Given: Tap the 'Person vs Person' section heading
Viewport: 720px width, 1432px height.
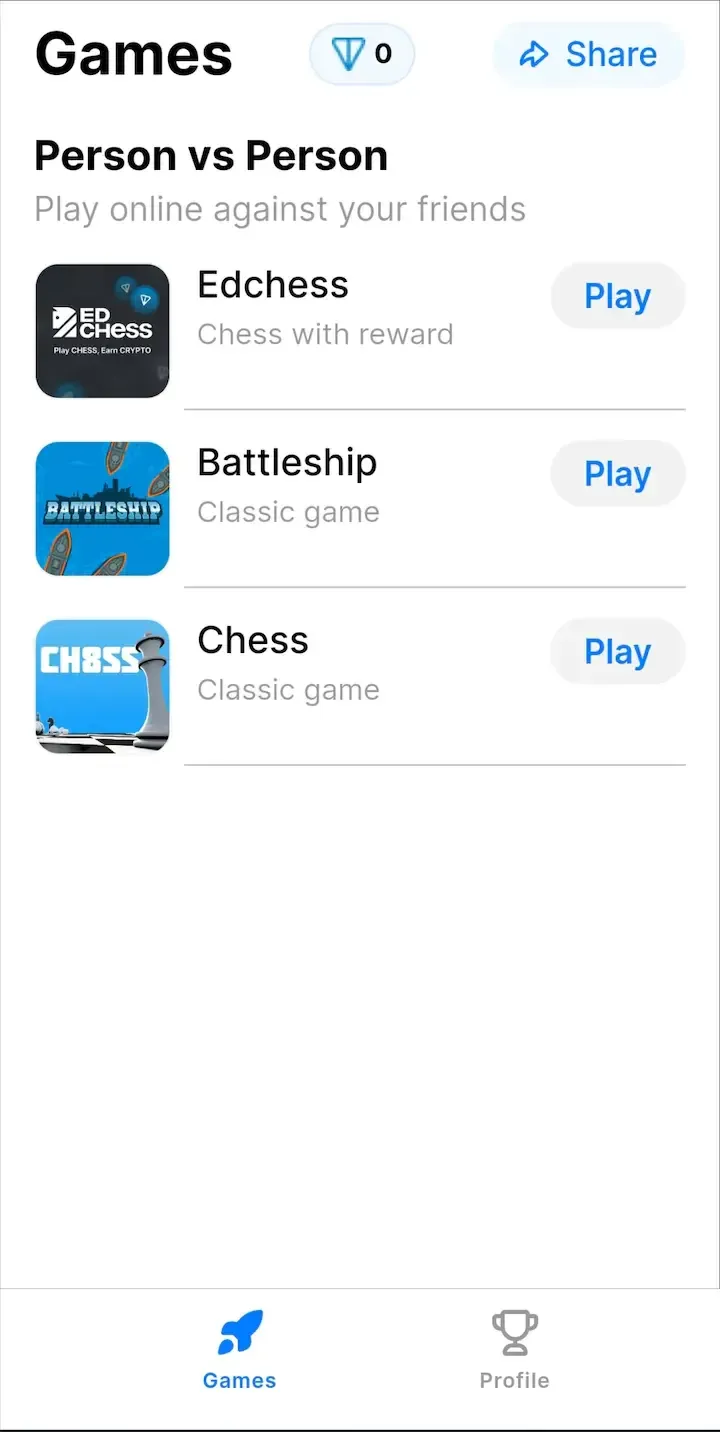Looking at the screenshot, I should tap(211, 155).
